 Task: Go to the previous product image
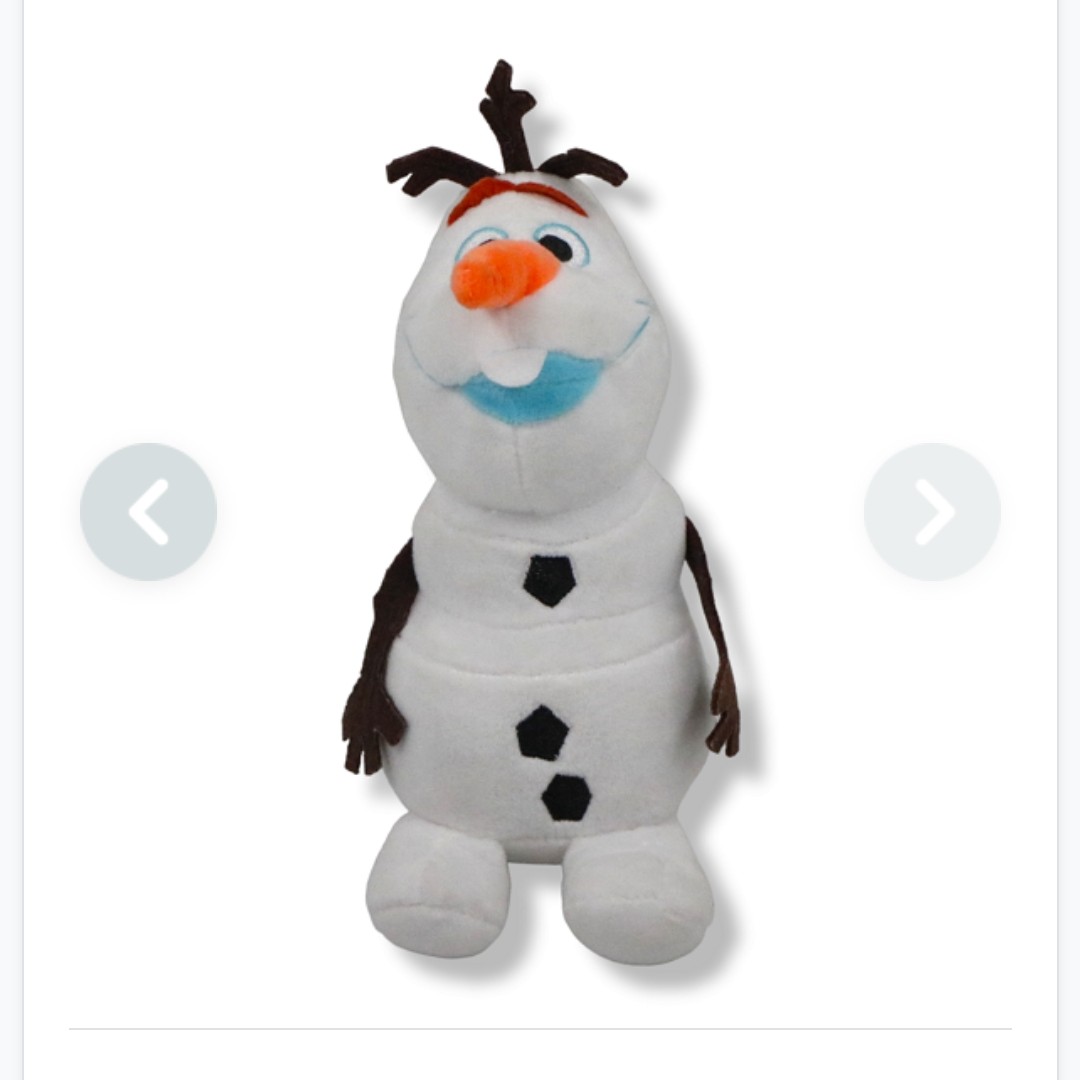pos(148,512)
